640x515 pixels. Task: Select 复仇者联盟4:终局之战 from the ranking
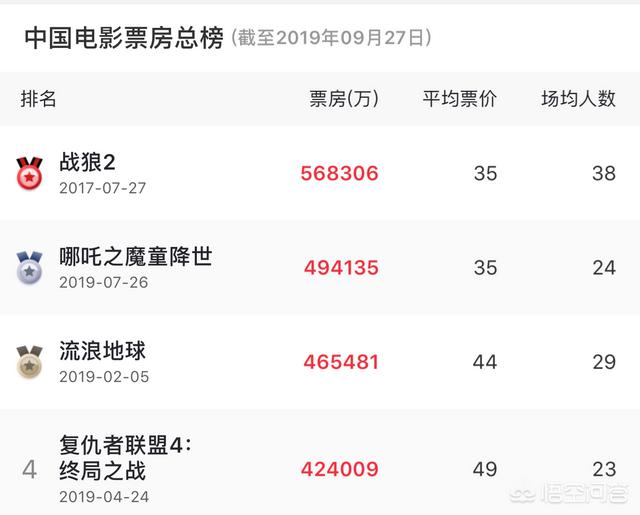pyautogui.click(x=125, y=457)
